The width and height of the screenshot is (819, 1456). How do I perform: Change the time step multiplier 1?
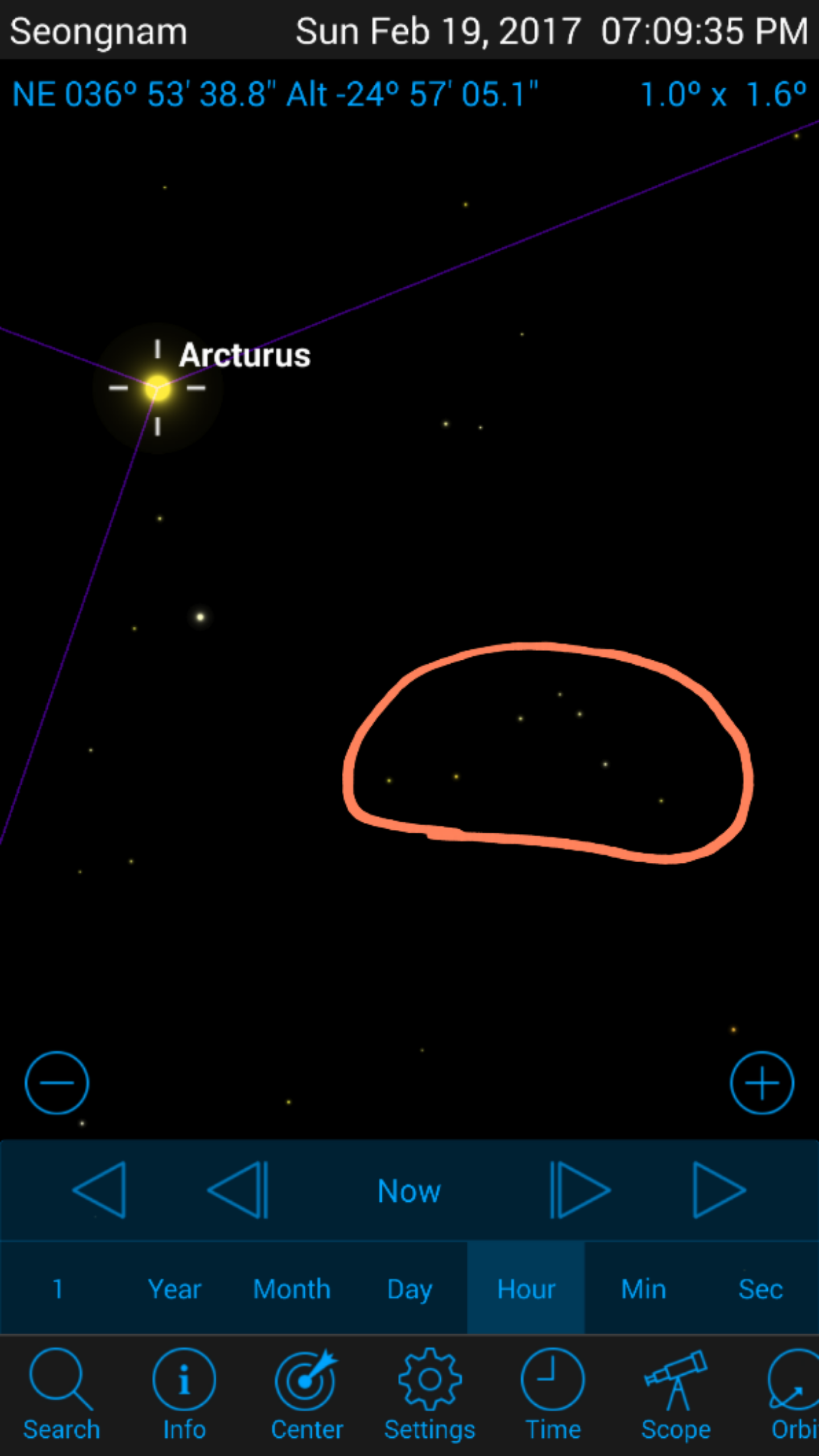57,1289
